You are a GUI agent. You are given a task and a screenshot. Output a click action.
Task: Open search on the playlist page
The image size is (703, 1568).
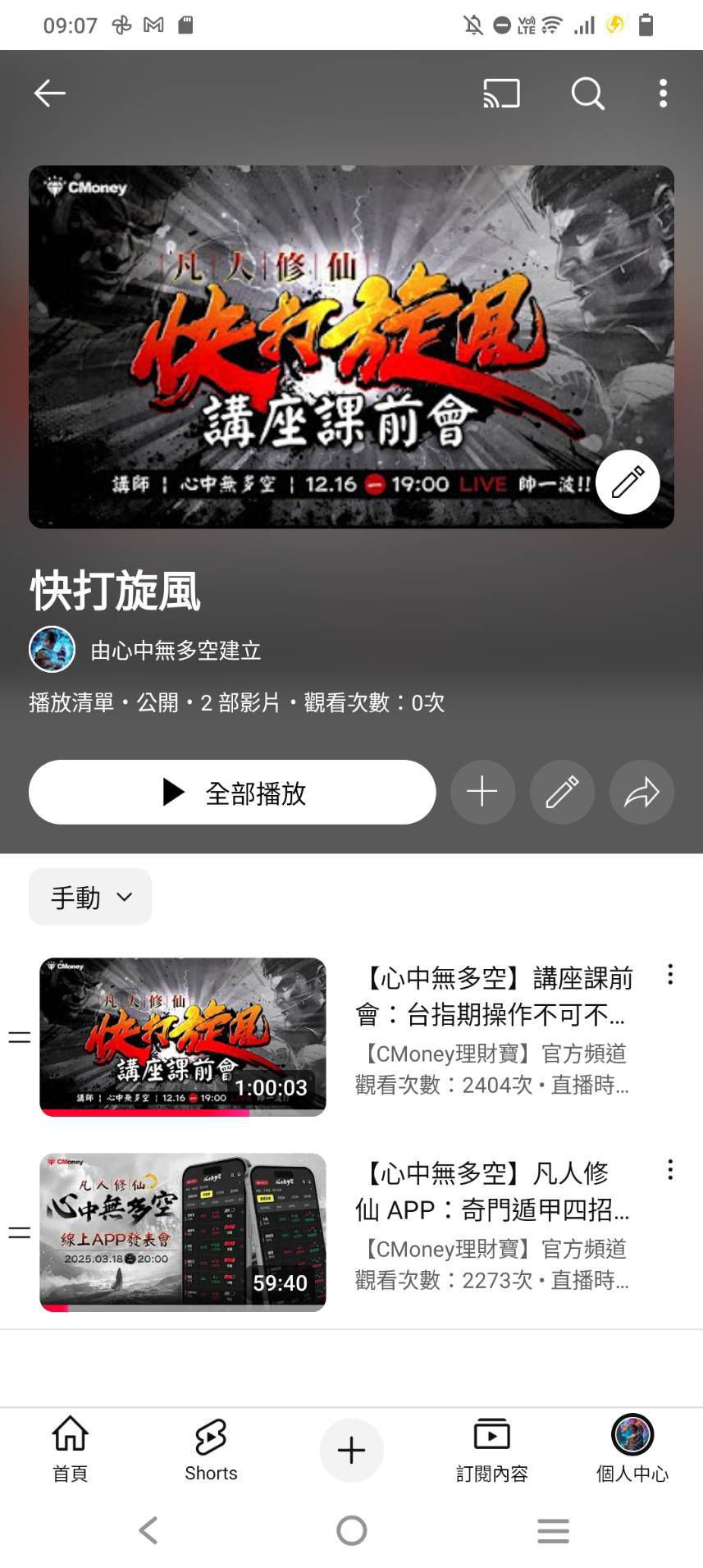586,93
